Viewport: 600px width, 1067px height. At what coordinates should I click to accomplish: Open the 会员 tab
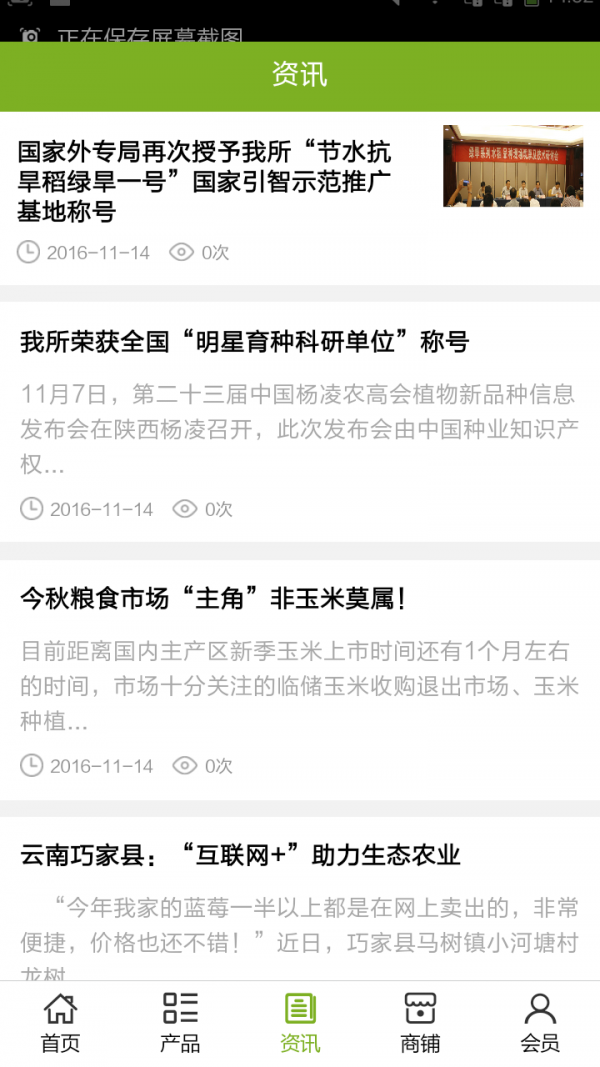tap(540, 1023)
